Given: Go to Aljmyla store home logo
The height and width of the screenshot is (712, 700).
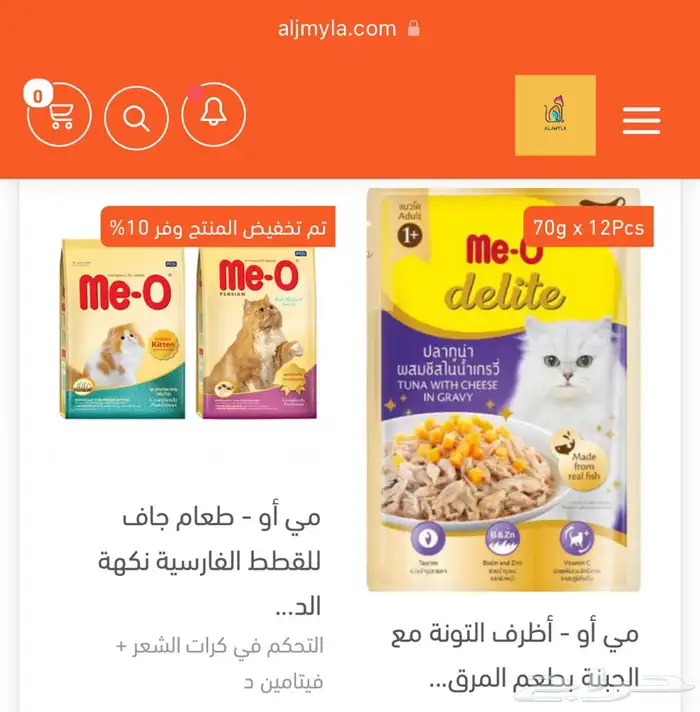Looking at the screenshot, I should pyautogui.click(x=555, y=115).
